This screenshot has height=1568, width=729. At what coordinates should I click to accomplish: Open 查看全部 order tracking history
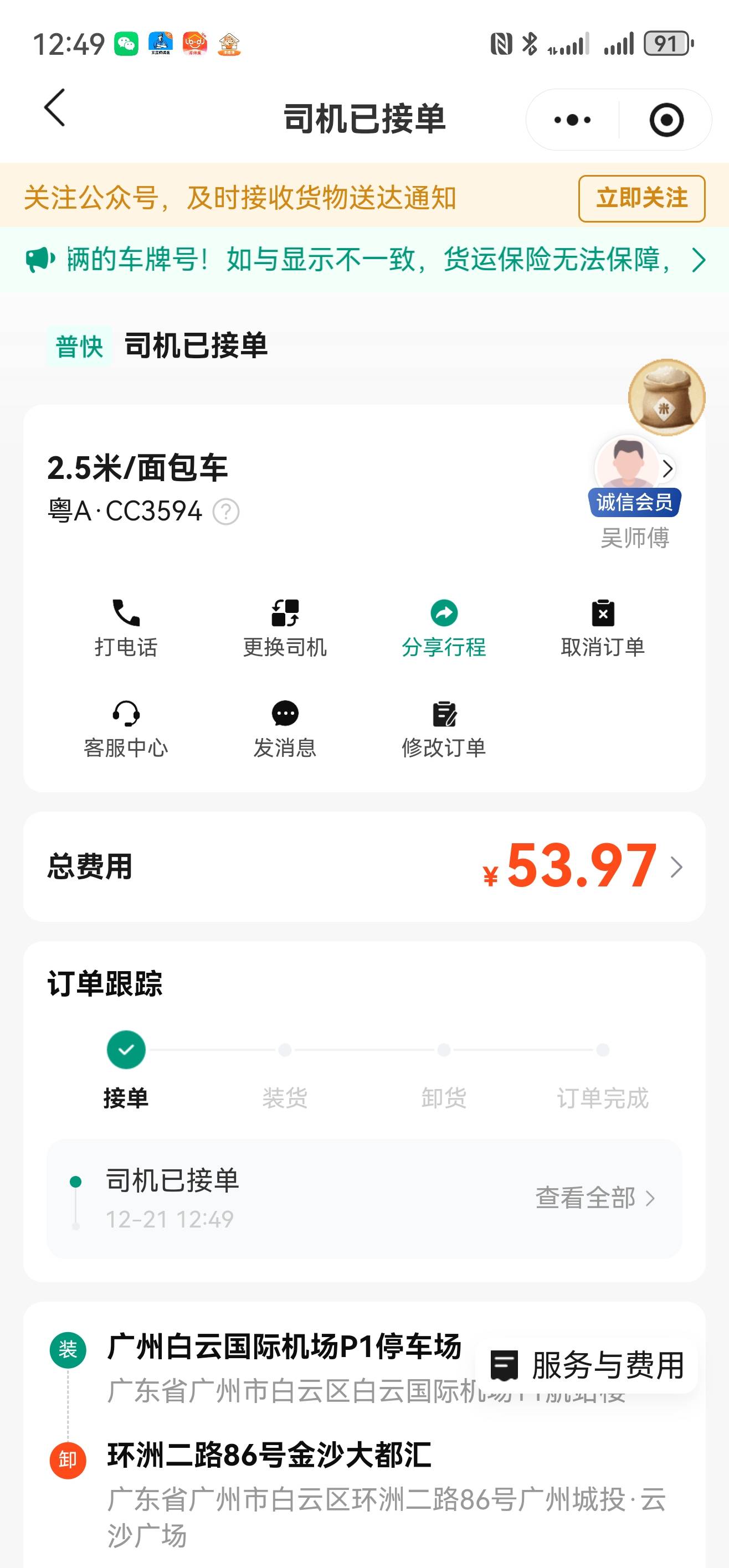594,1198
